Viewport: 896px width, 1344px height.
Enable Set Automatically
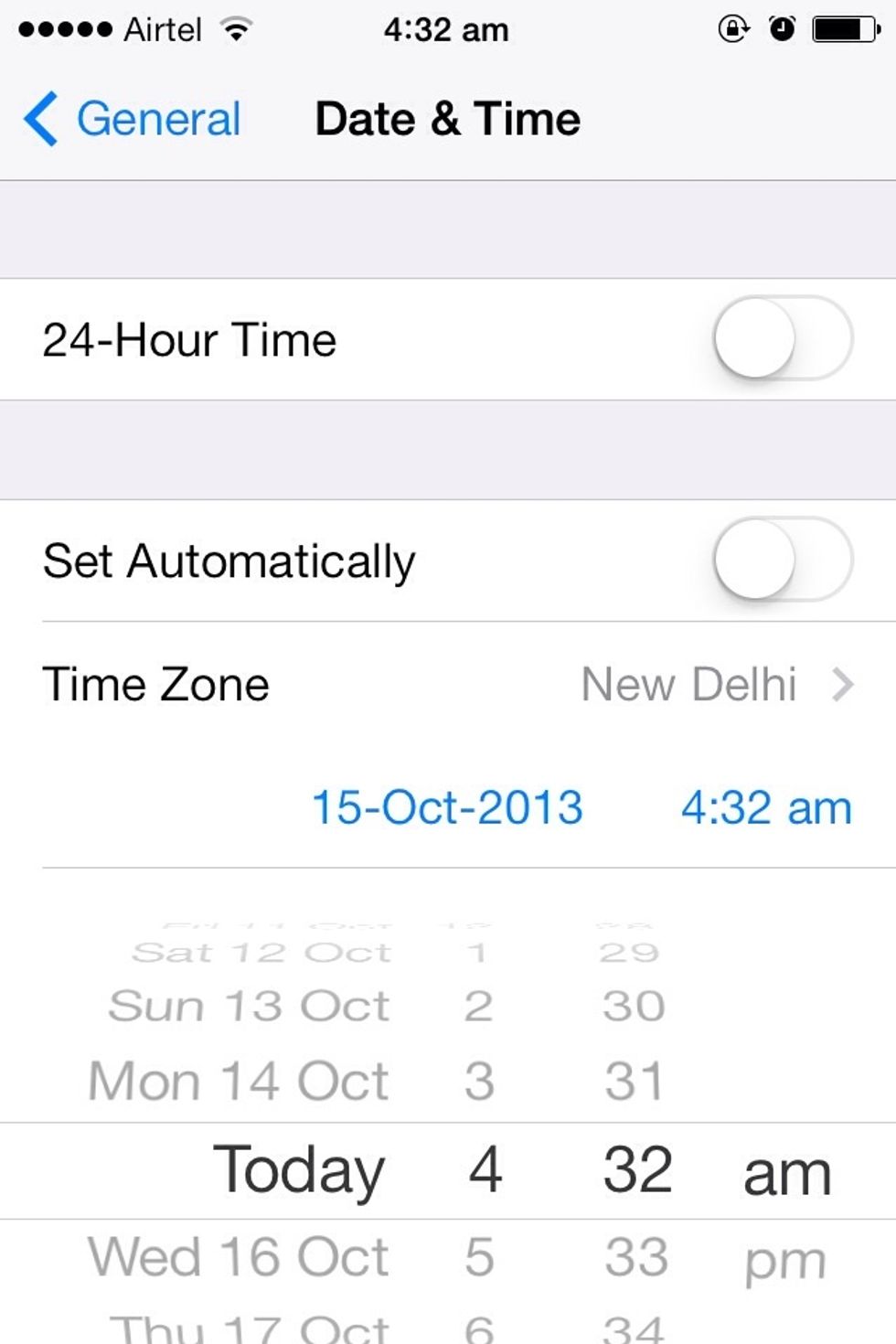click(784, 560)
